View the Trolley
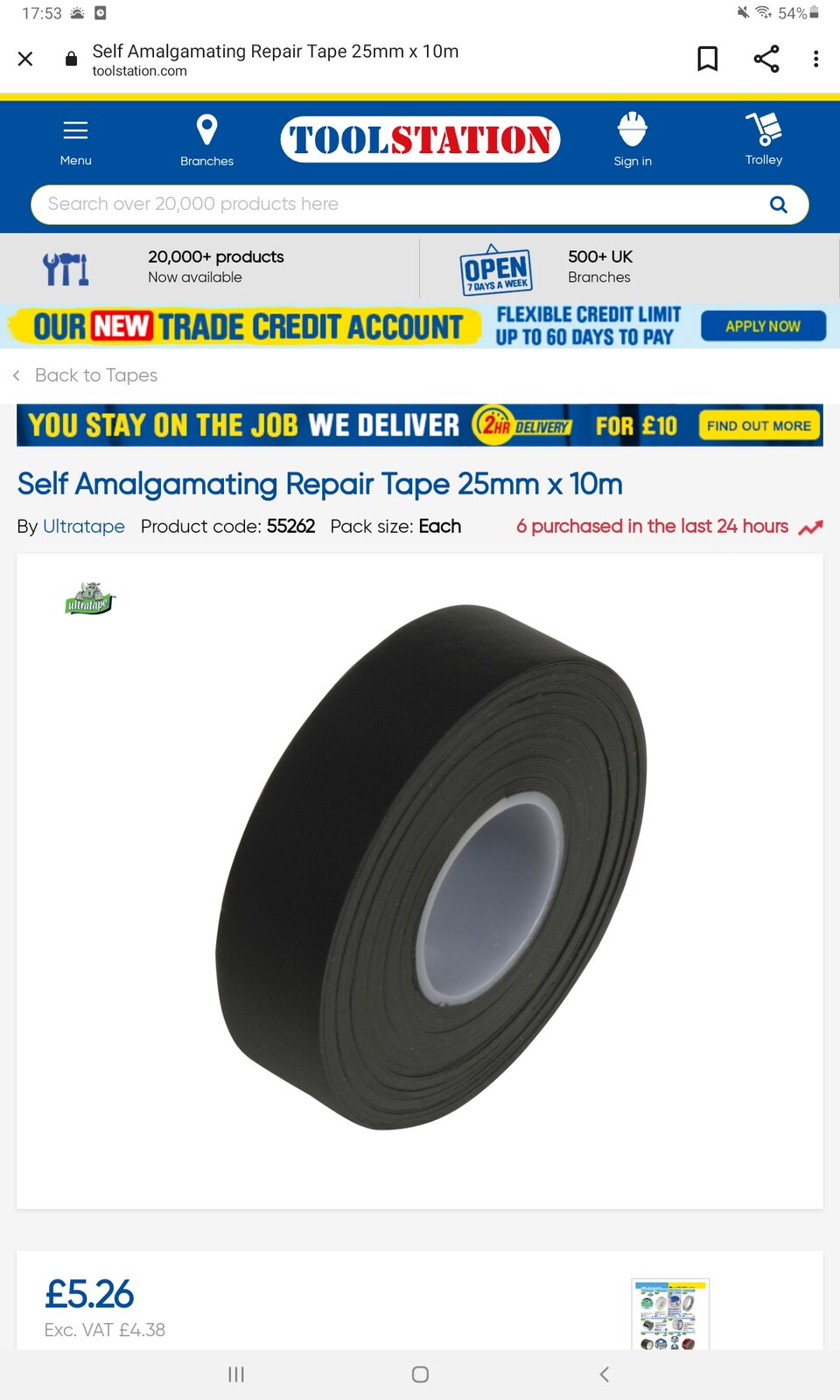 point(764,140)
